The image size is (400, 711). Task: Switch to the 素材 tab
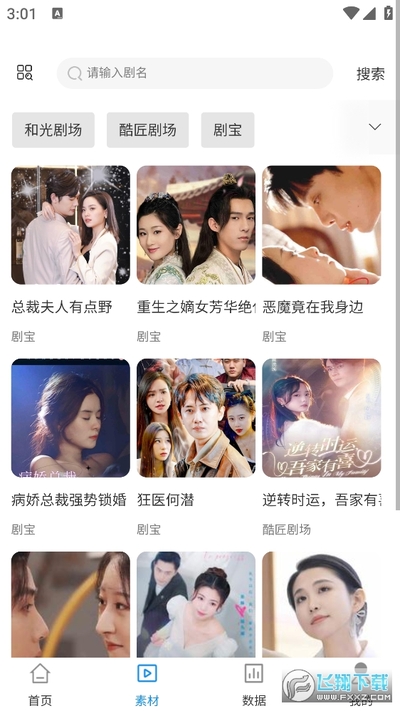coord(147,685)
